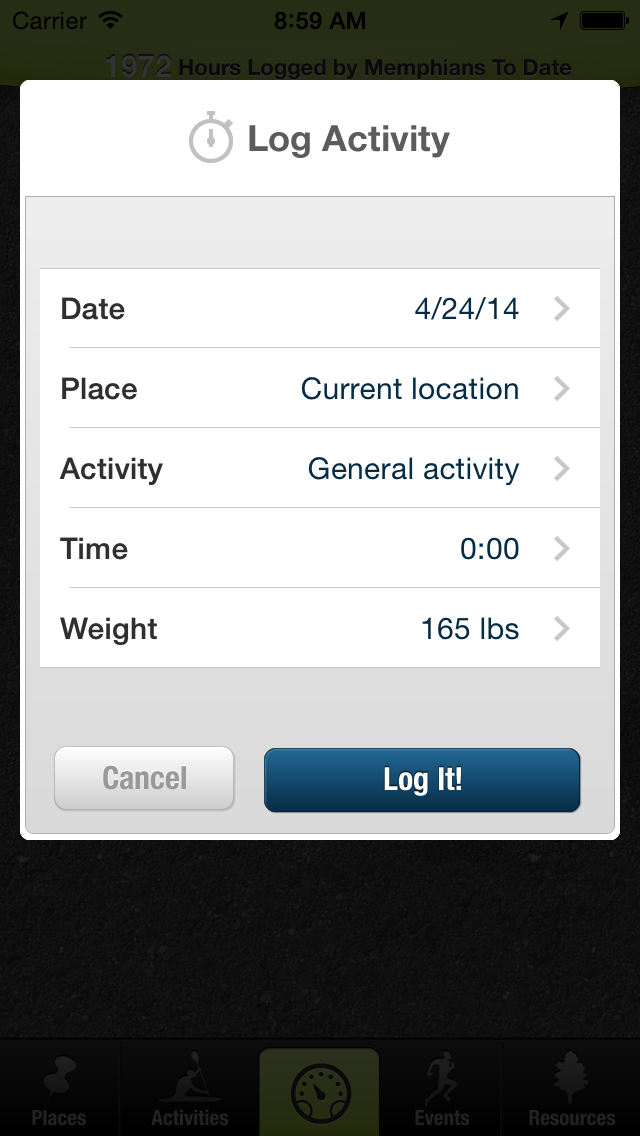Choose a place instead of Current location
This screenshot has width=640, height=1136.
(320, 388)
